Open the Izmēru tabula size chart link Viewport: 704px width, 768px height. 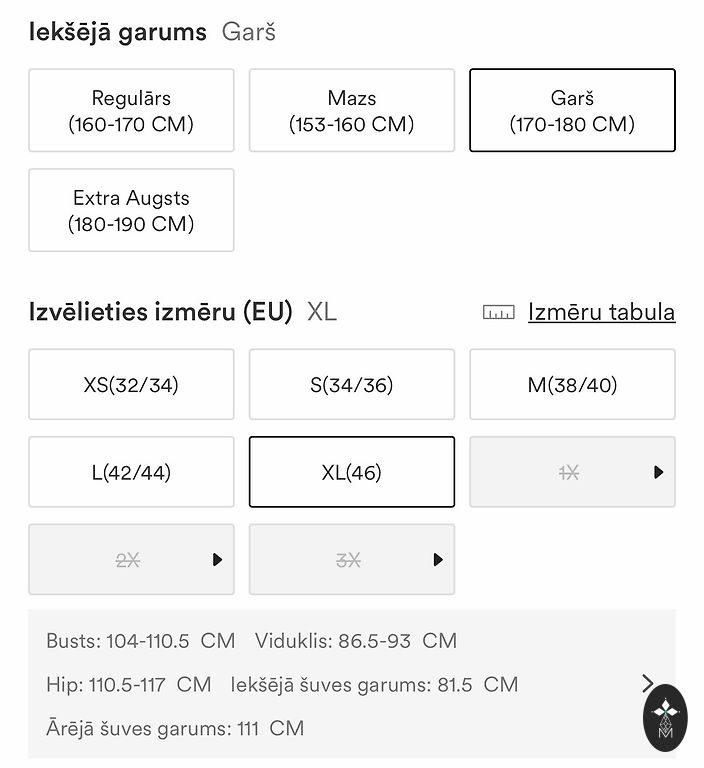click(600, 312)
